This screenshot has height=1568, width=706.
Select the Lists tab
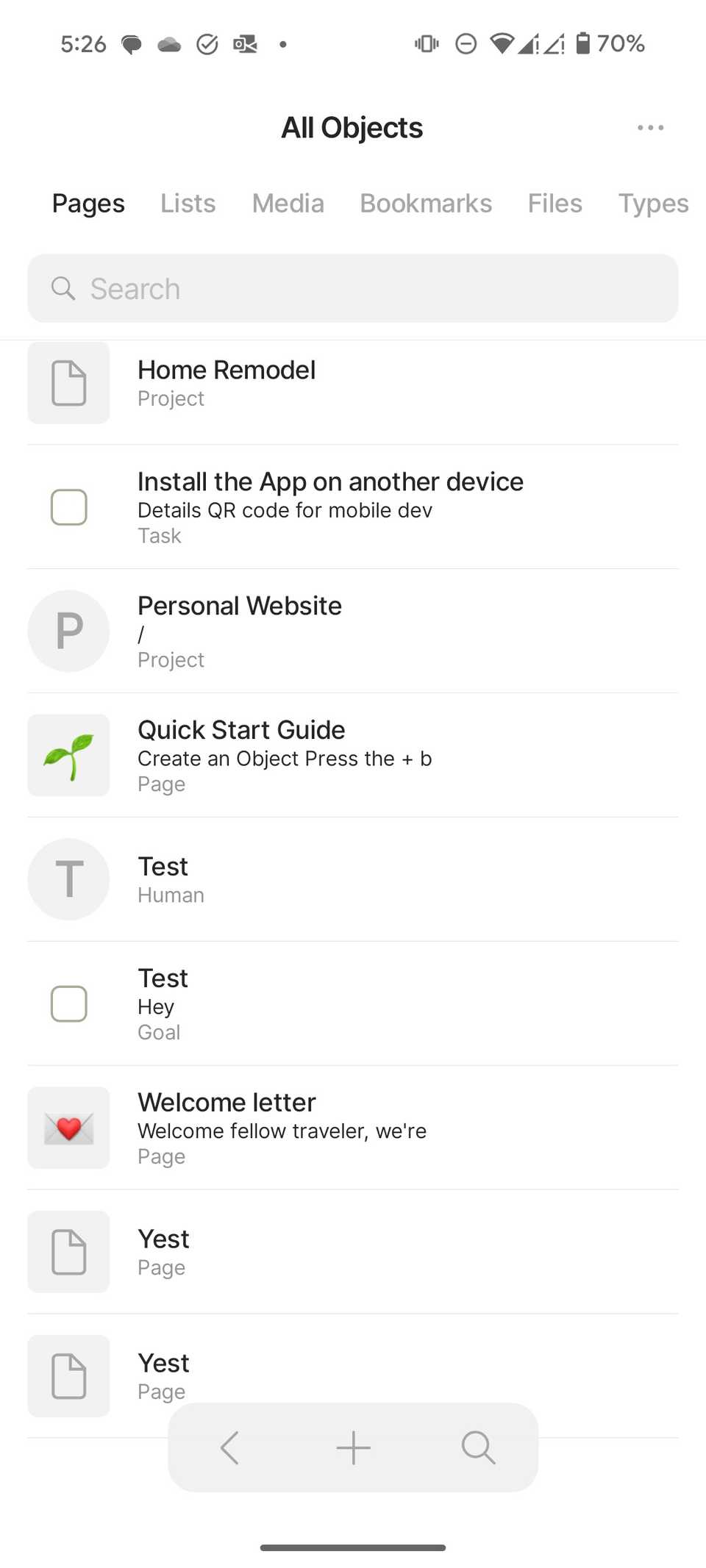pyautogui.click(x=188, y=203)
